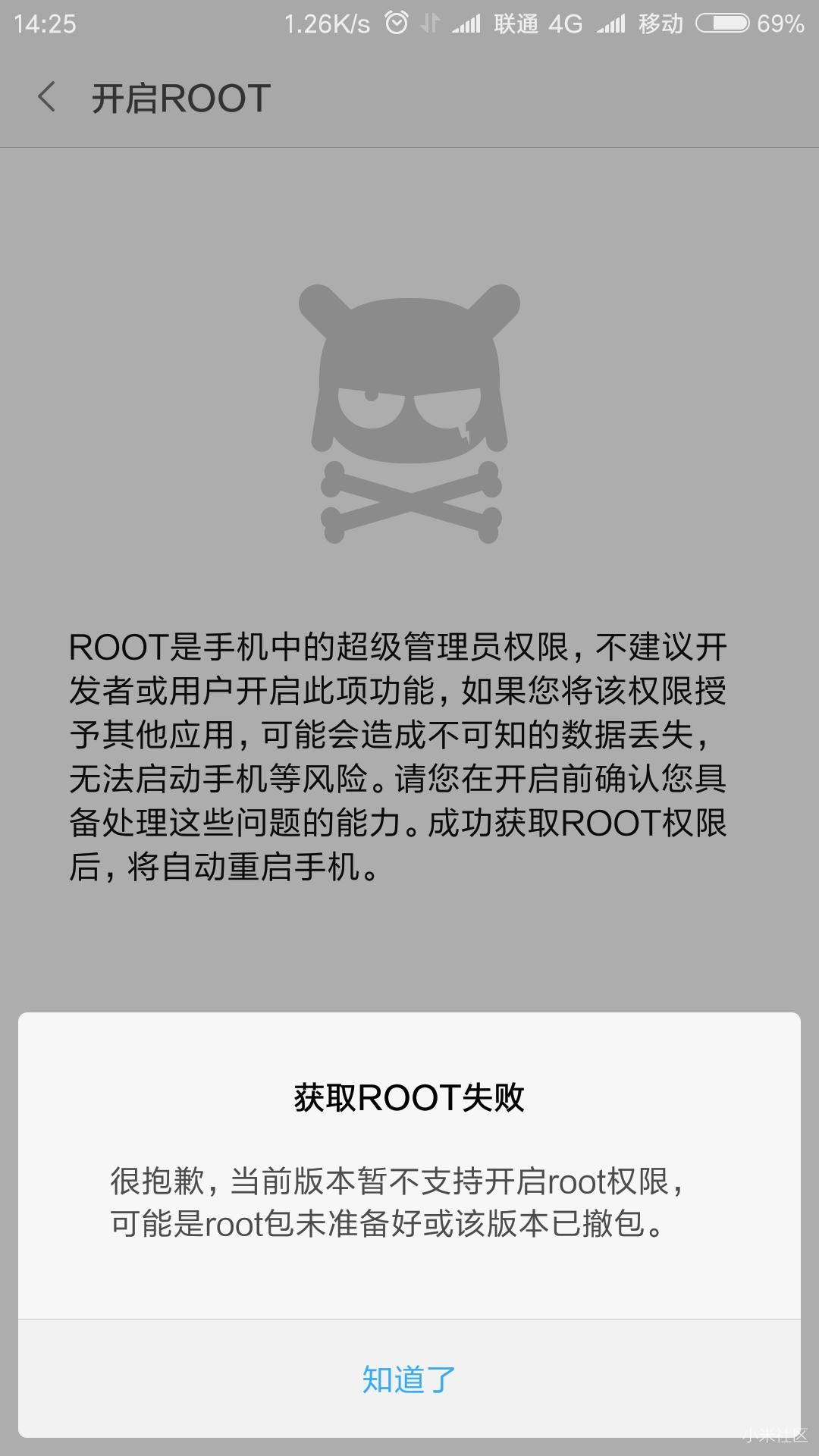
Task: Tap the data upload/download arrows icon
Action: click(429, 23)
